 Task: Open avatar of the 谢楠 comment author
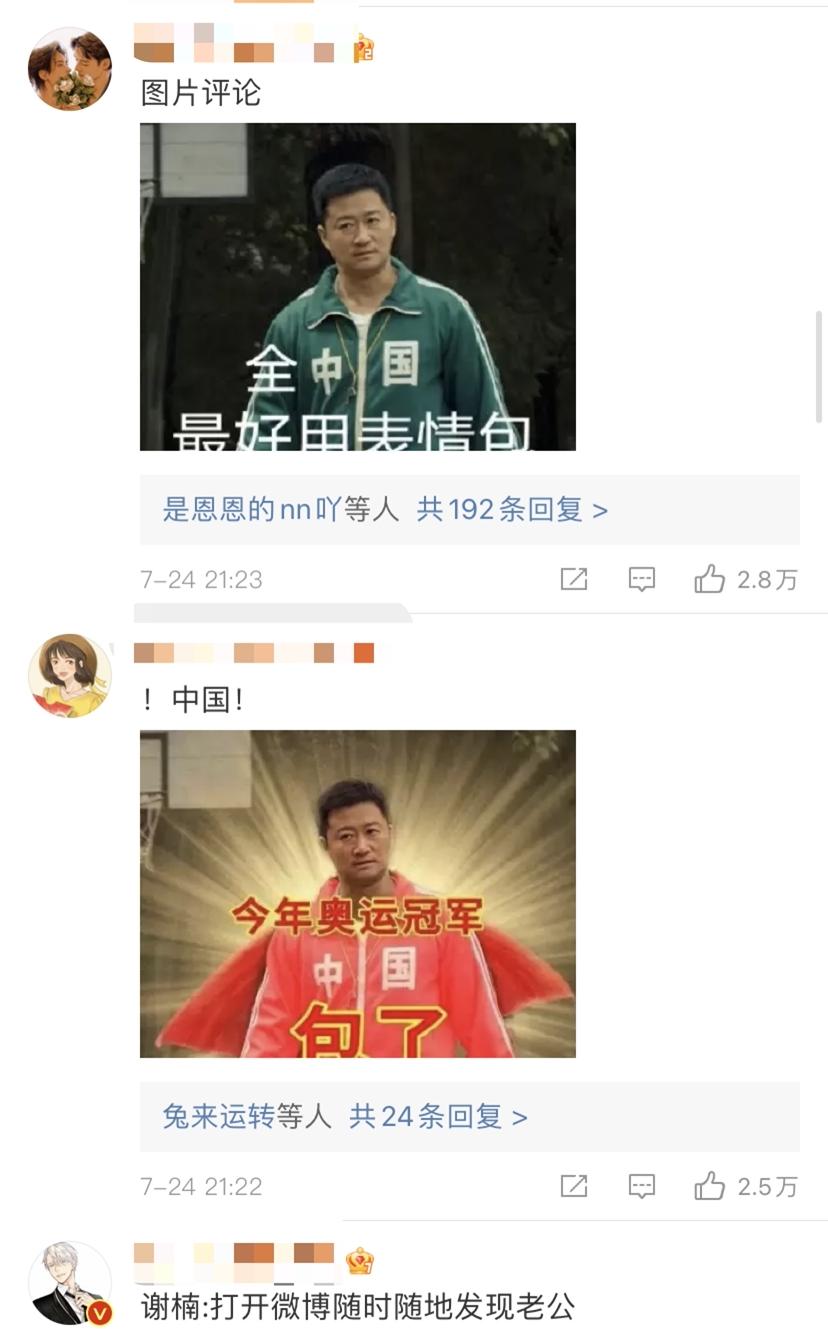coord(70,1283)
